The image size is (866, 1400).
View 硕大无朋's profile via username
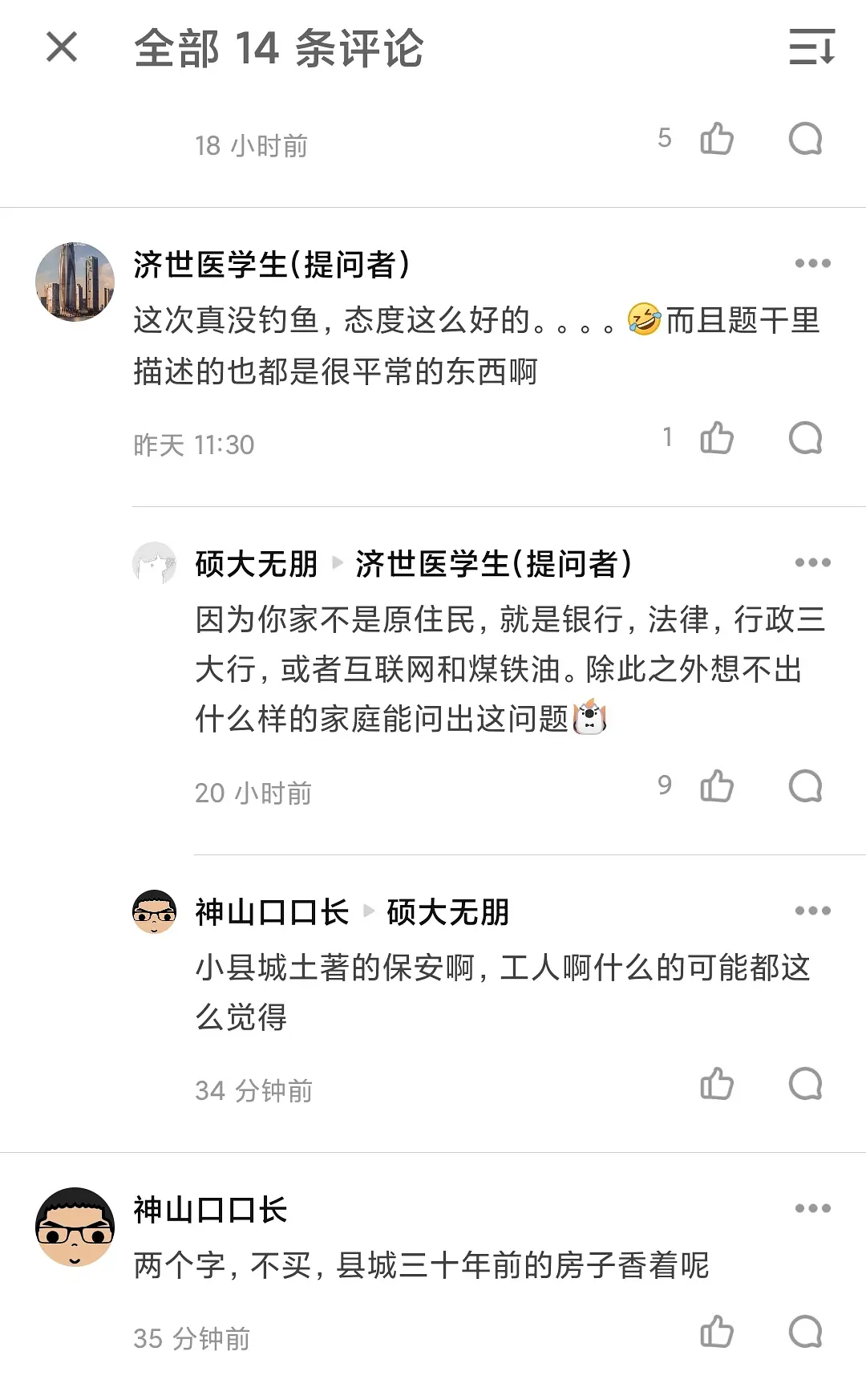click(x=256, y=564)
